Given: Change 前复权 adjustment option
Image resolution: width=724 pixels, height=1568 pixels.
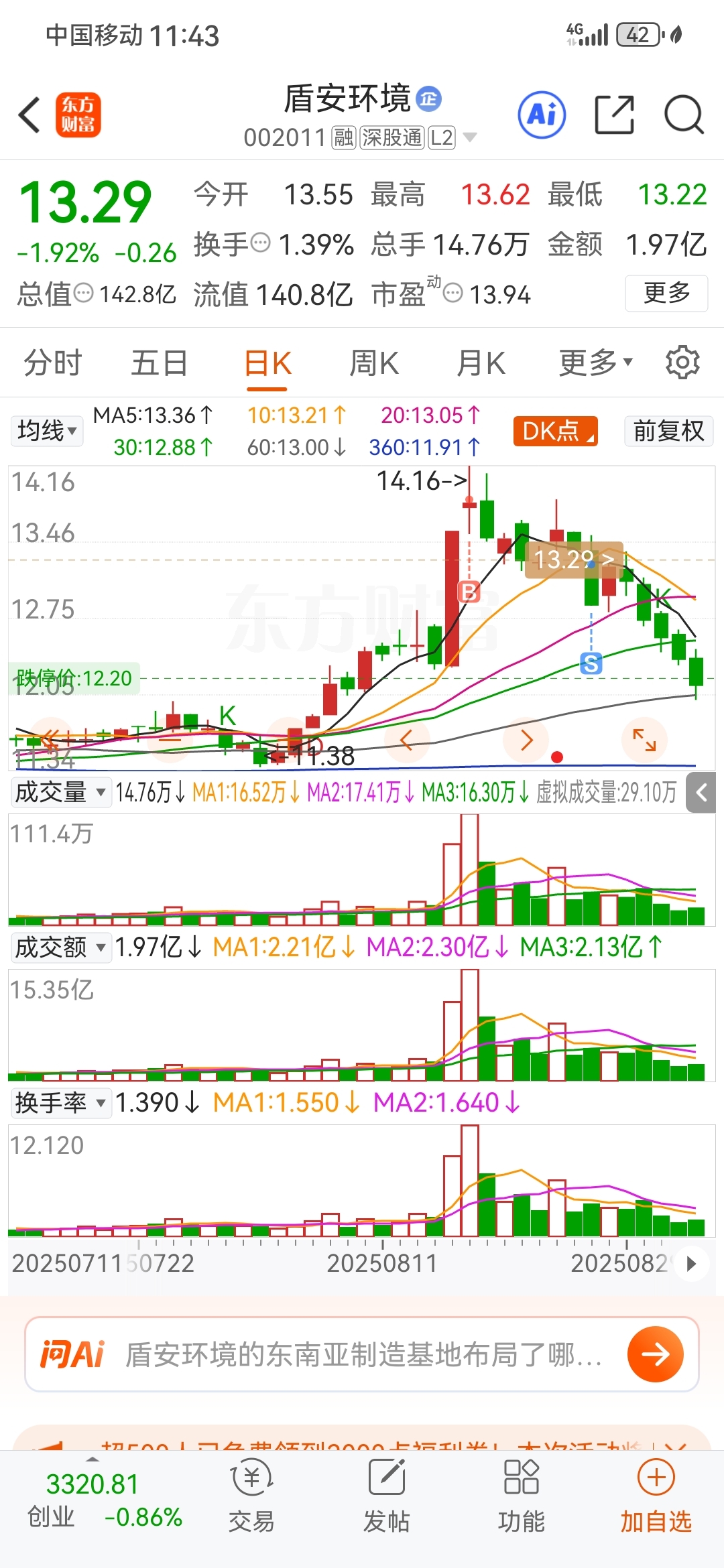Looking at the screenshot, I should (x=668, y=431).
